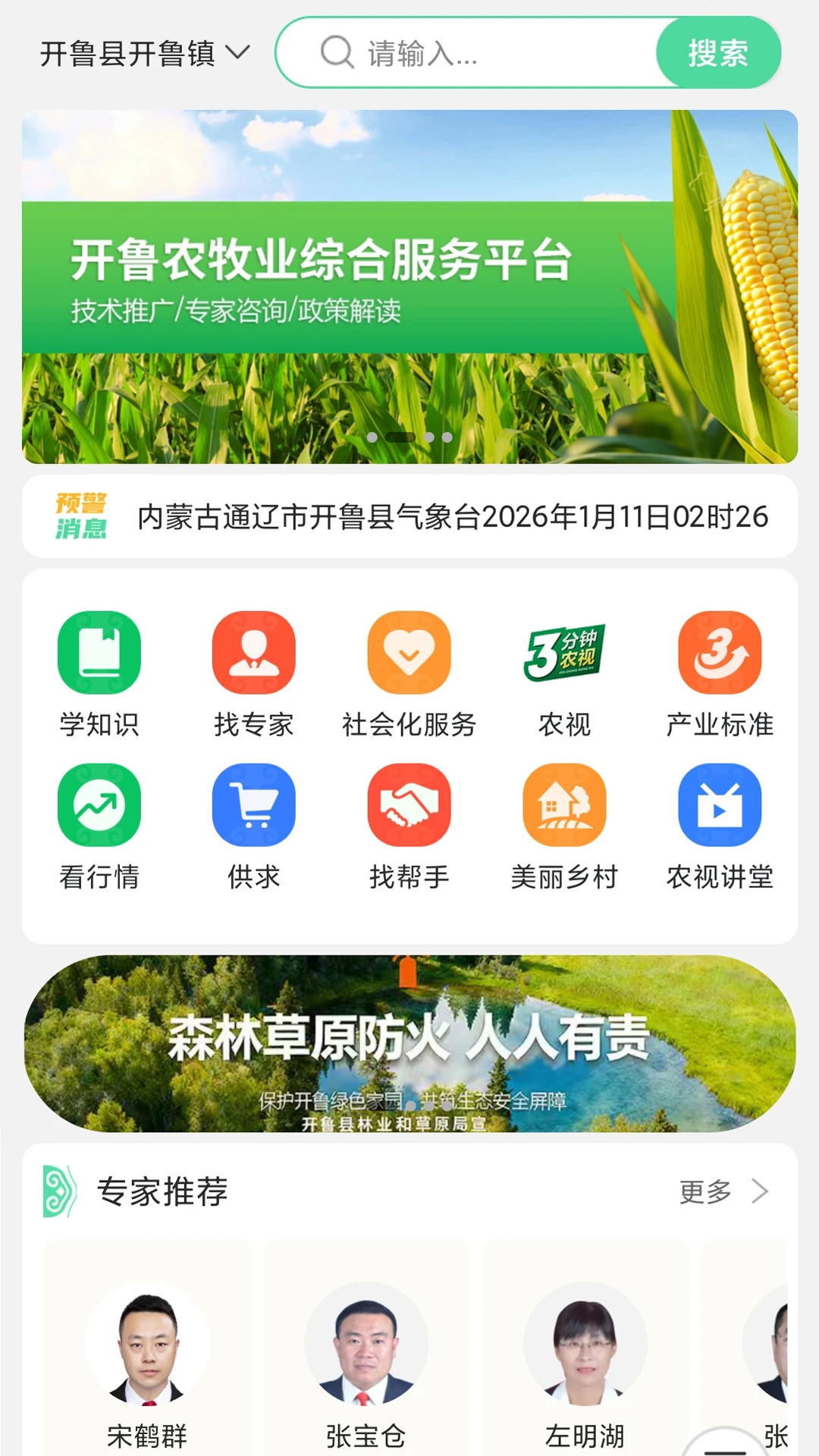Screen dimensions: 819x1456
Task: Open the 学知识 knowledge section
Action: point(99,654)
